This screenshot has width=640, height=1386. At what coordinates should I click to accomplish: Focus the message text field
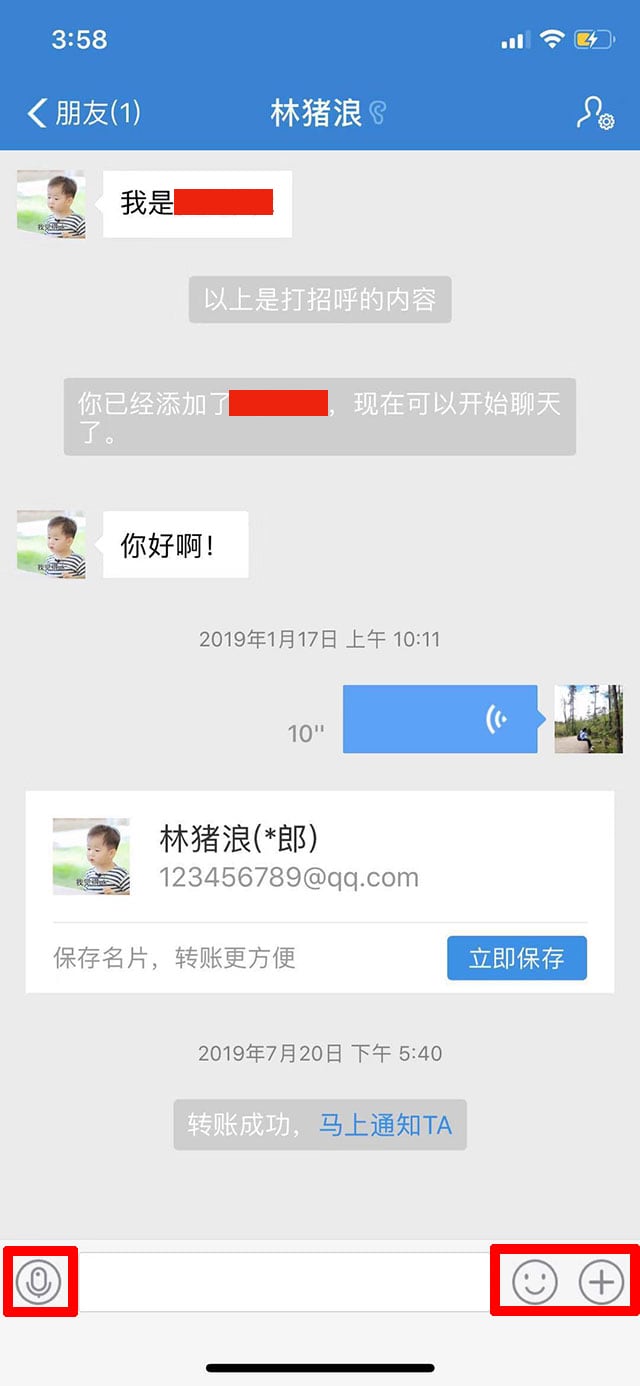[x=284, y=1281]
